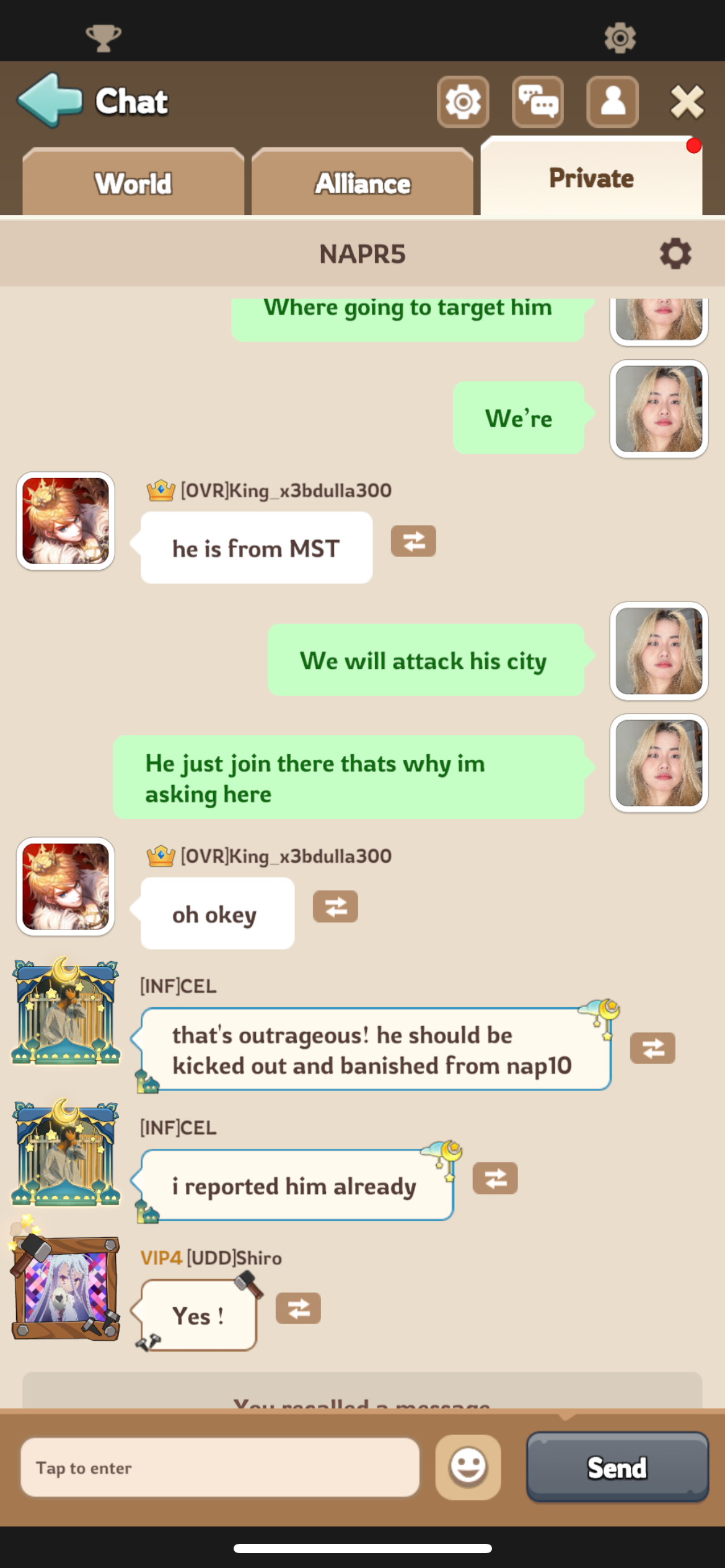
Task: Tap the message input field
Action: point(220,1467)
